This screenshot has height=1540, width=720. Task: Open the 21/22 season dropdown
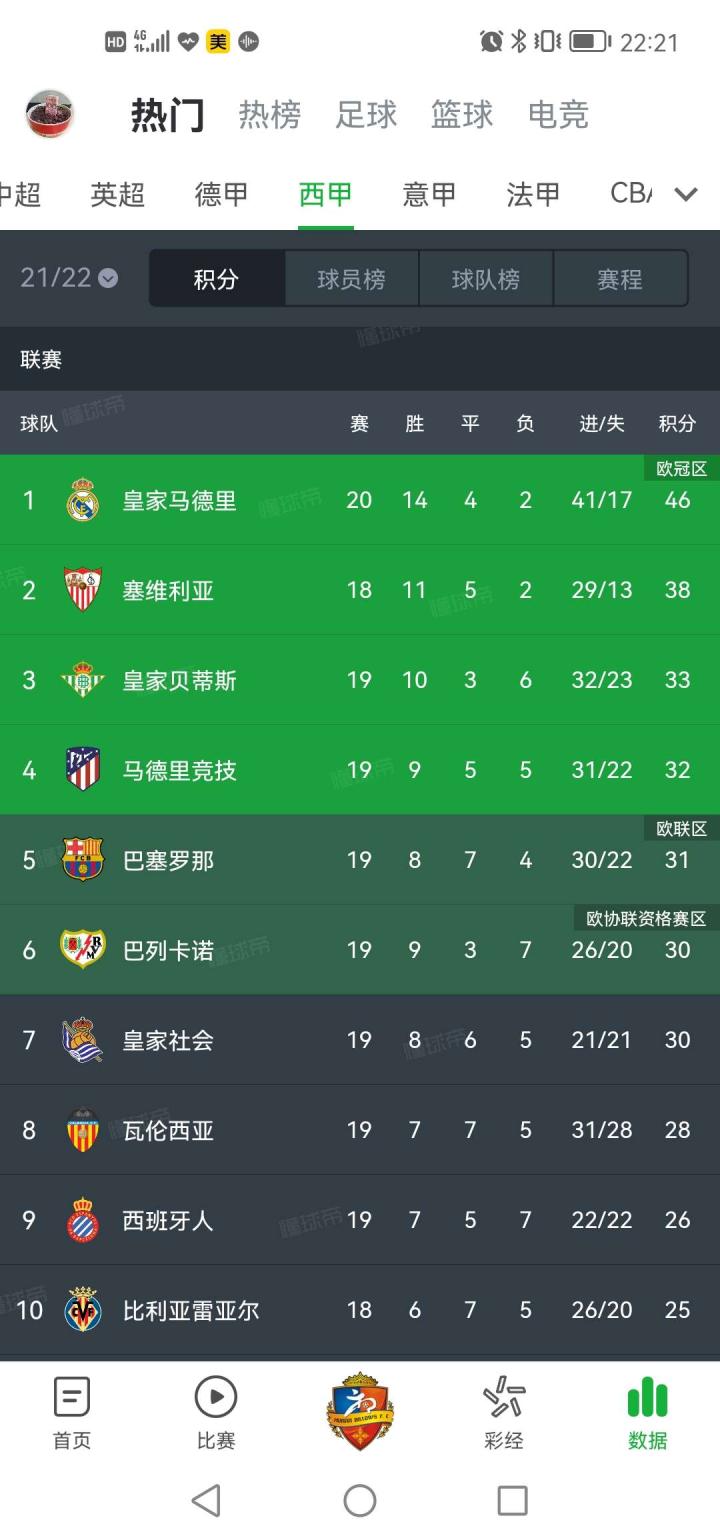[x=68, y=278]
